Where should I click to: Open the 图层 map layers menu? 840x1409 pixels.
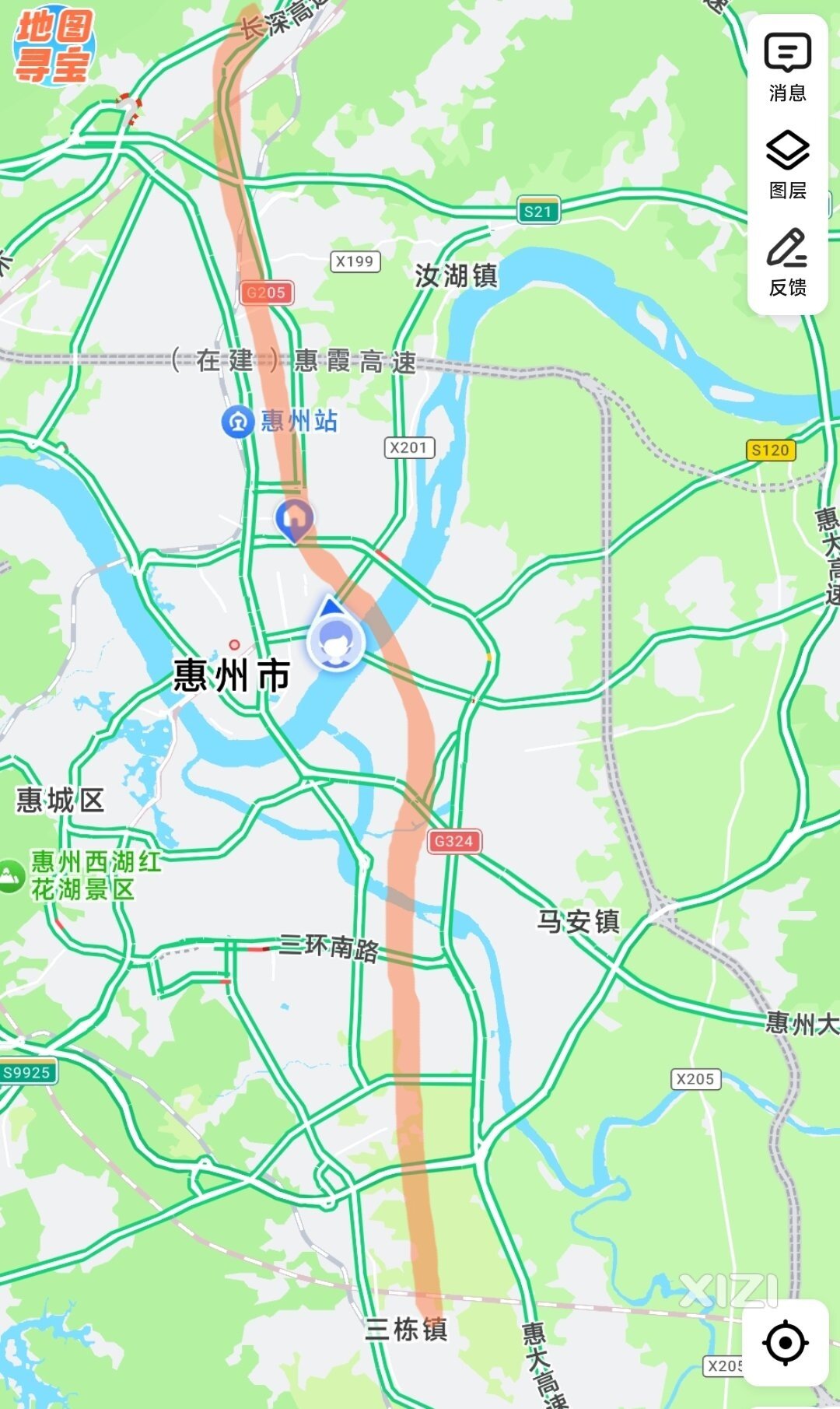coord(787,165)
